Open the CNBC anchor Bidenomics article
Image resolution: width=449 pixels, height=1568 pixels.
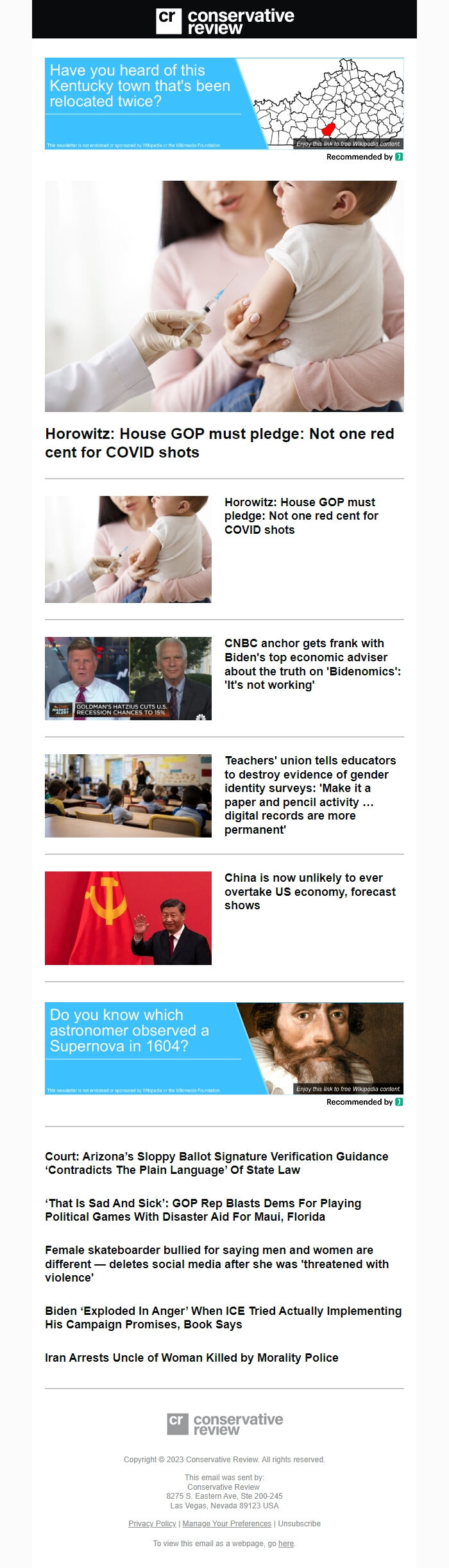[x=312, y=664]
